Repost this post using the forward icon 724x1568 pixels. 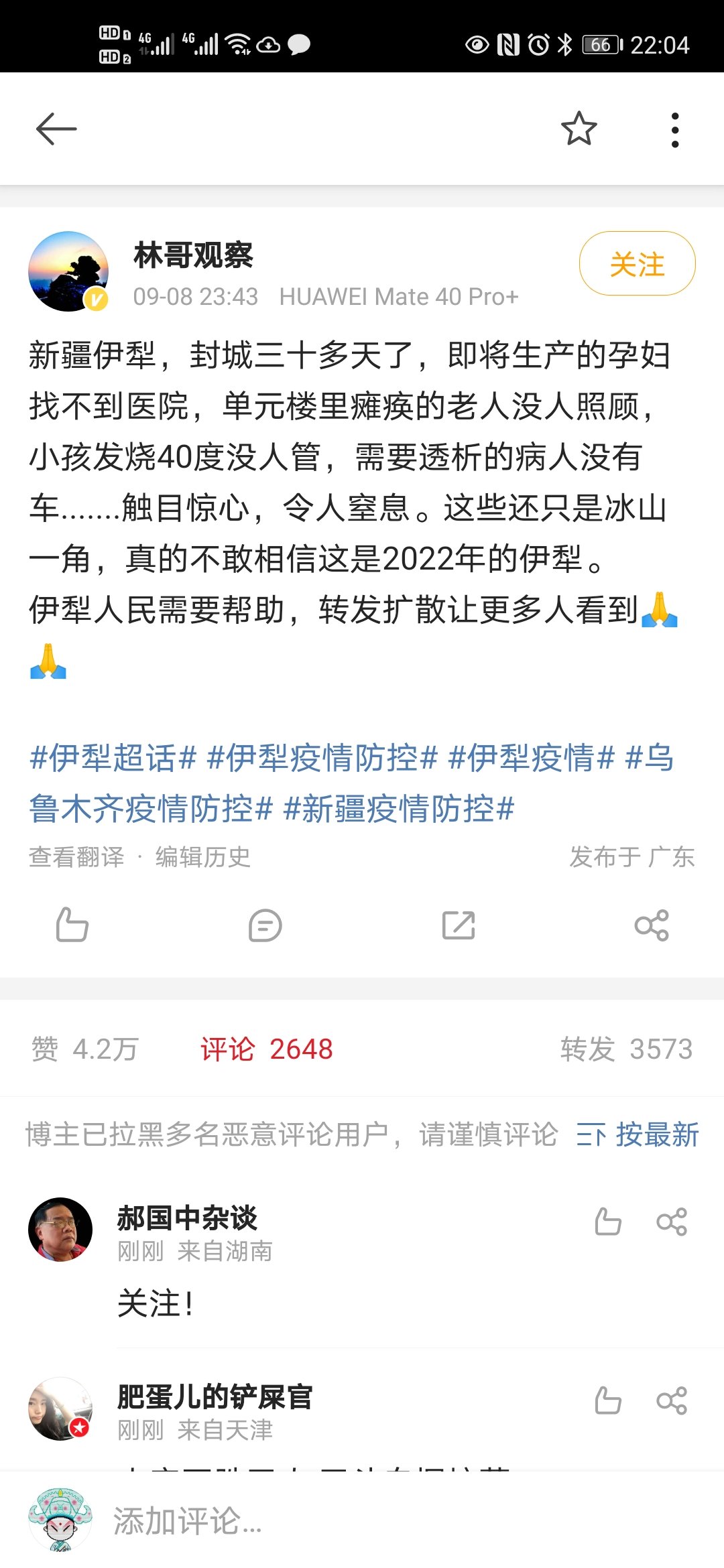459,925
